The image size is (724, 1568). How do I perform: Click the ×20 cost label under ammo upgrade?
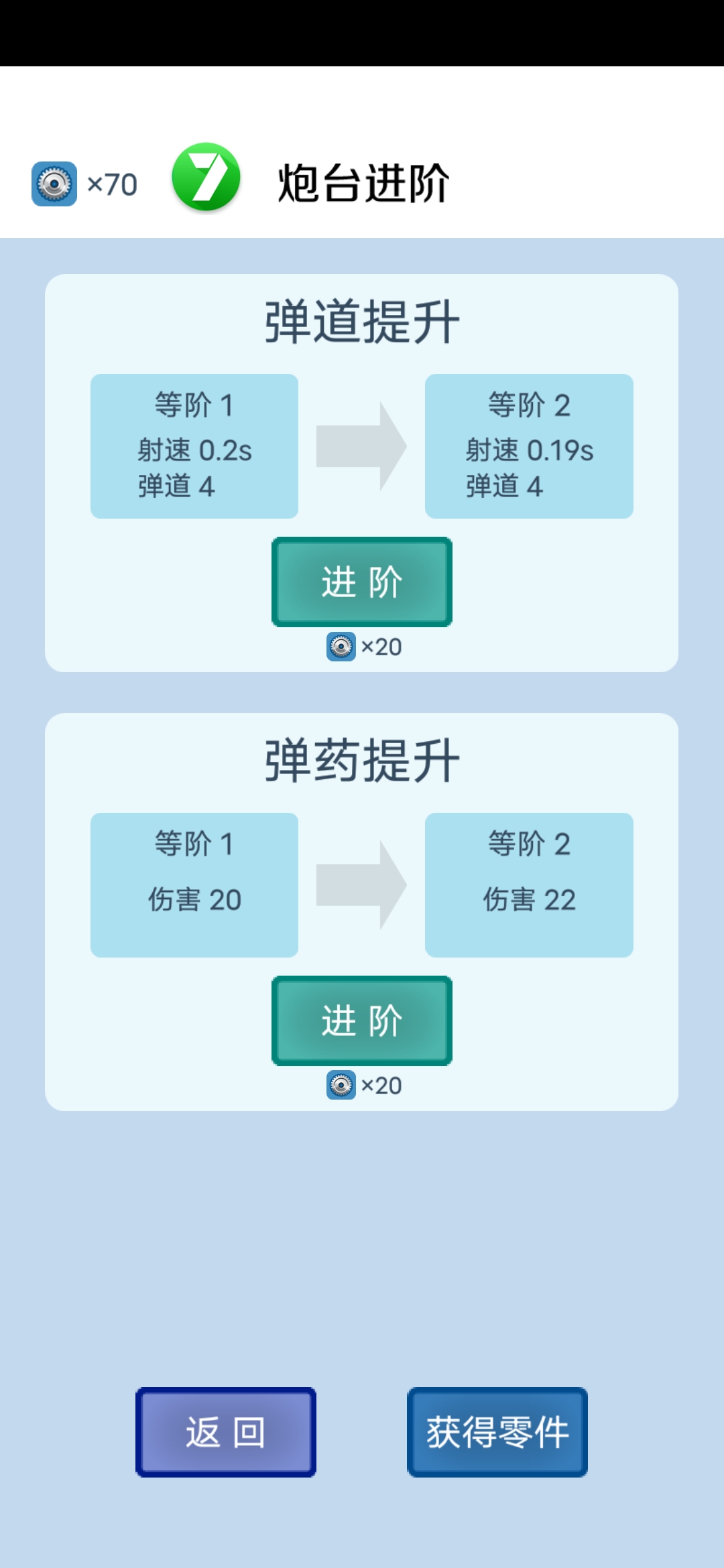[381, 1085]
